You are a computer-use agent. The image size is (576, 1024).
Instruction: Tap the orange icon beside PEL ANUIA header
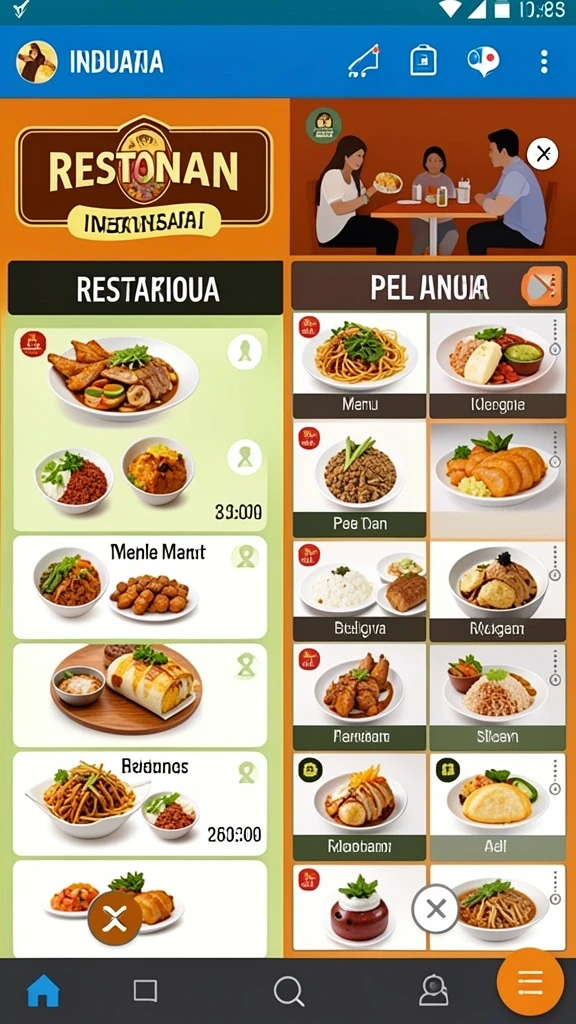click(x=541, y=285)
